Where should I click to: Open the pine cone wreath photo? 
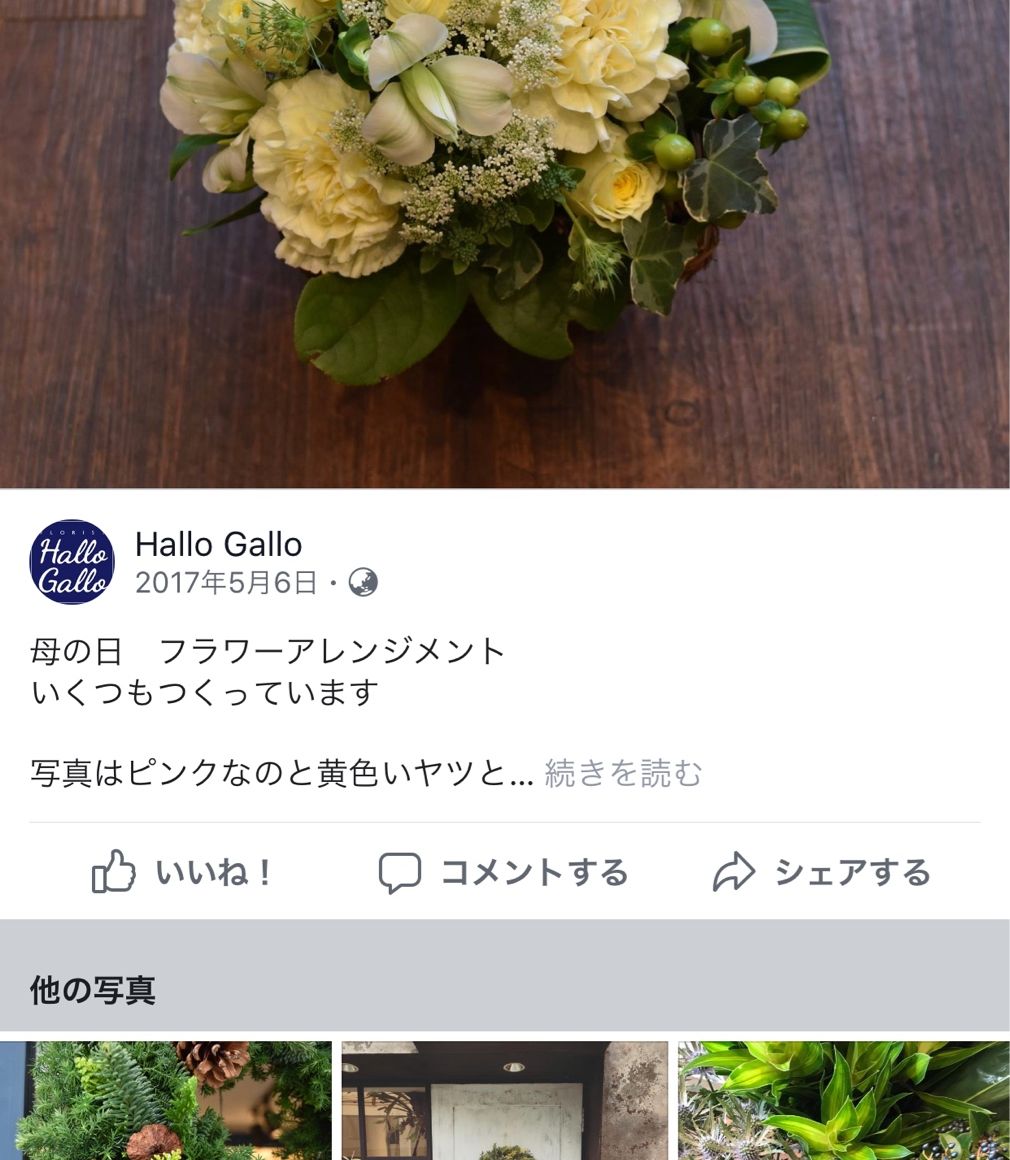(x=166, y=1100)
